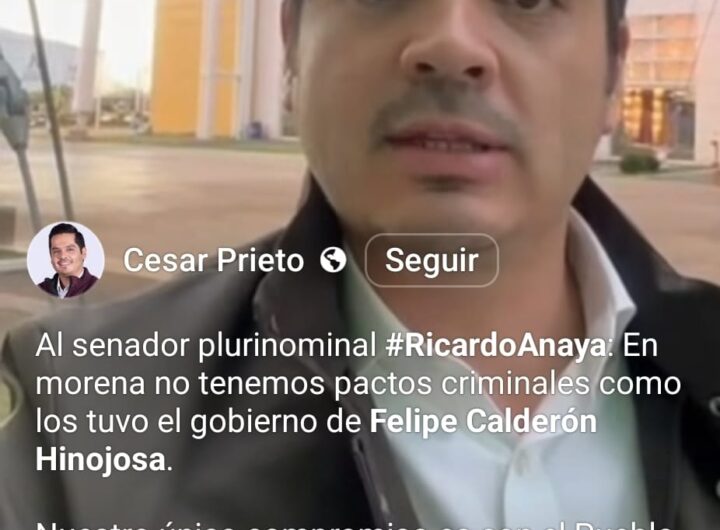Open the #RicardoAnaya hashtag
Screen dimensions: 720x530
click(x=495, y=346)
